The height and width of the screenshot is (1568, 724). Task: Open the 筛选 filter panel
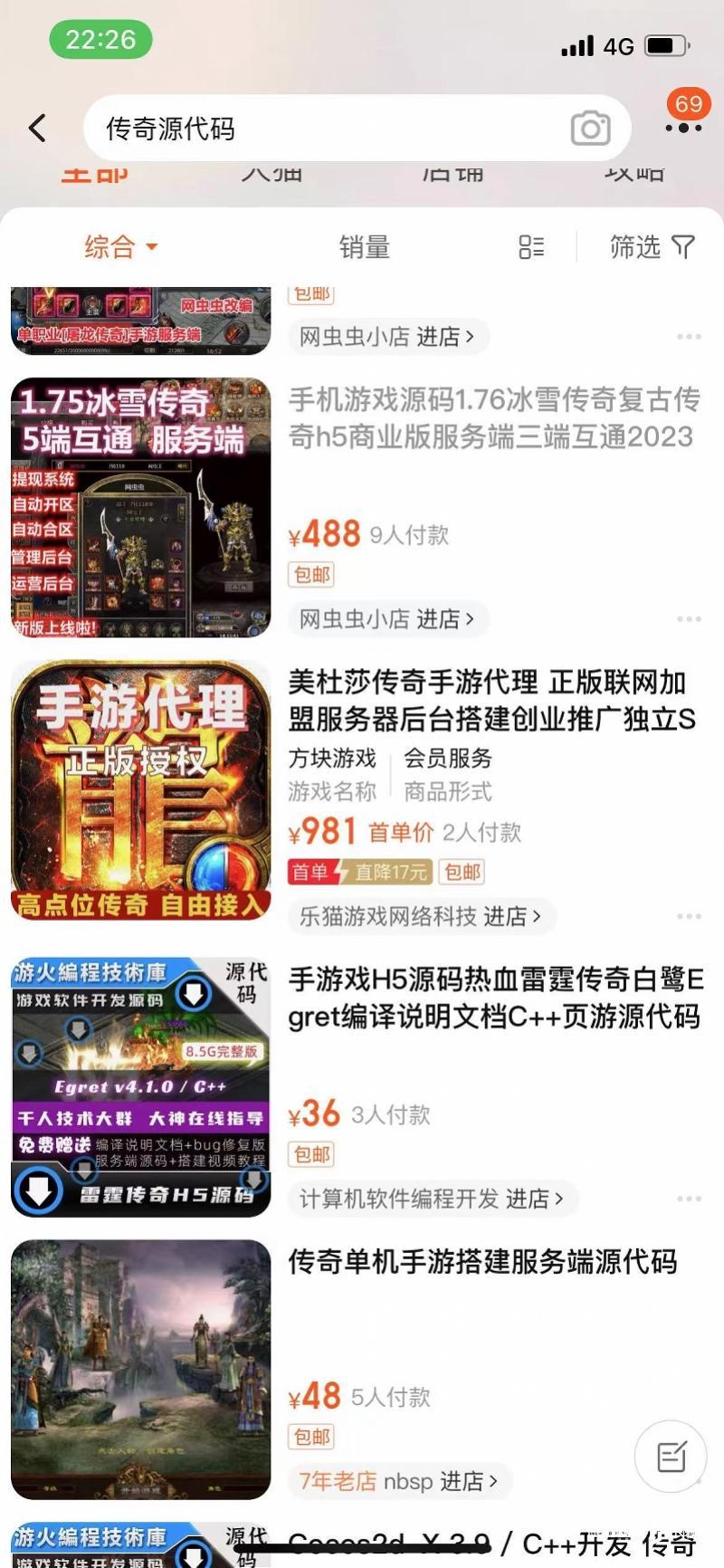click(652, 246)
